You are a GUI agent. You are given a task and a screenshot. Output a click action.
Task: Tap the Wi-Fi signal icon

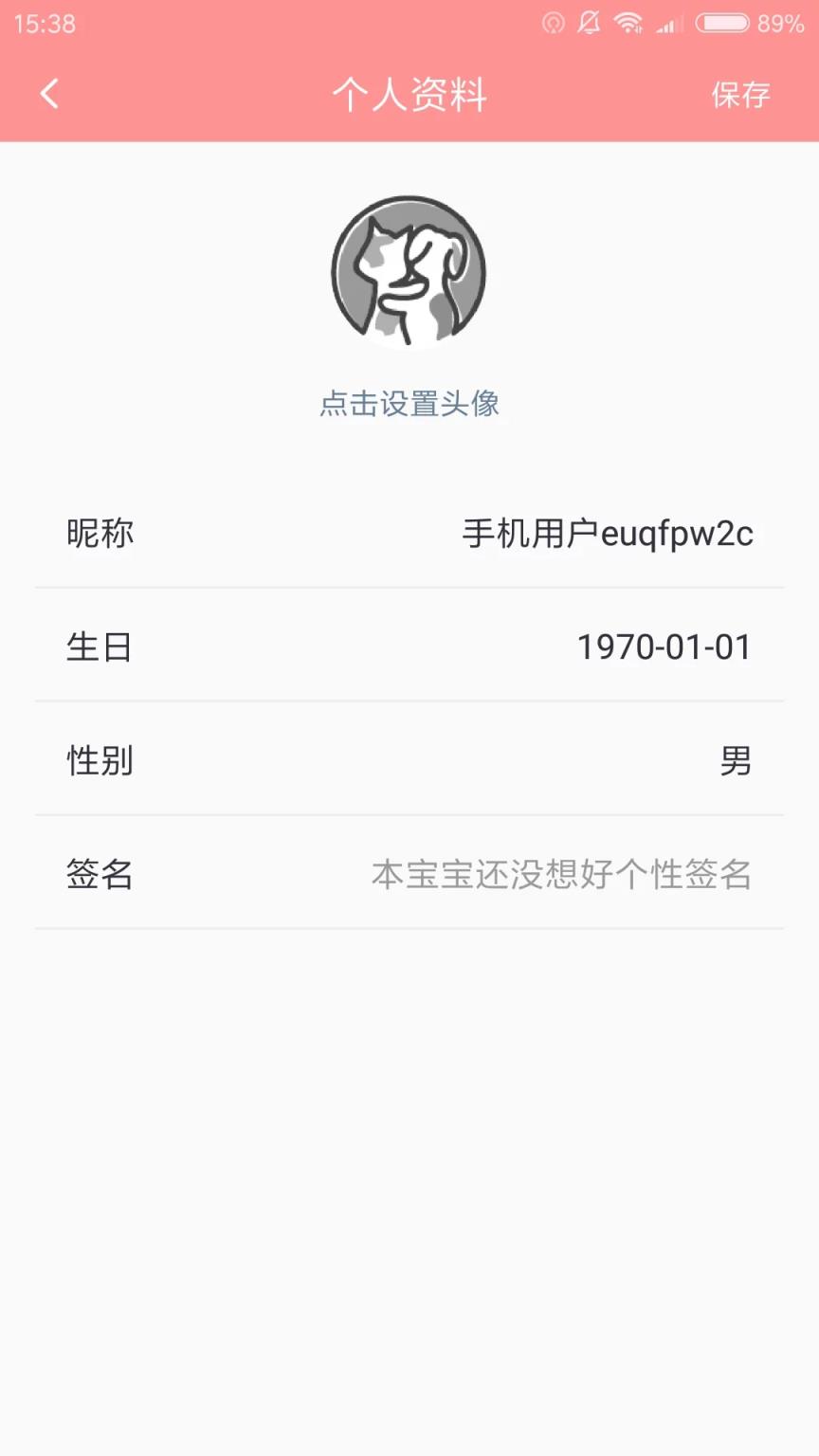point(628,24)
